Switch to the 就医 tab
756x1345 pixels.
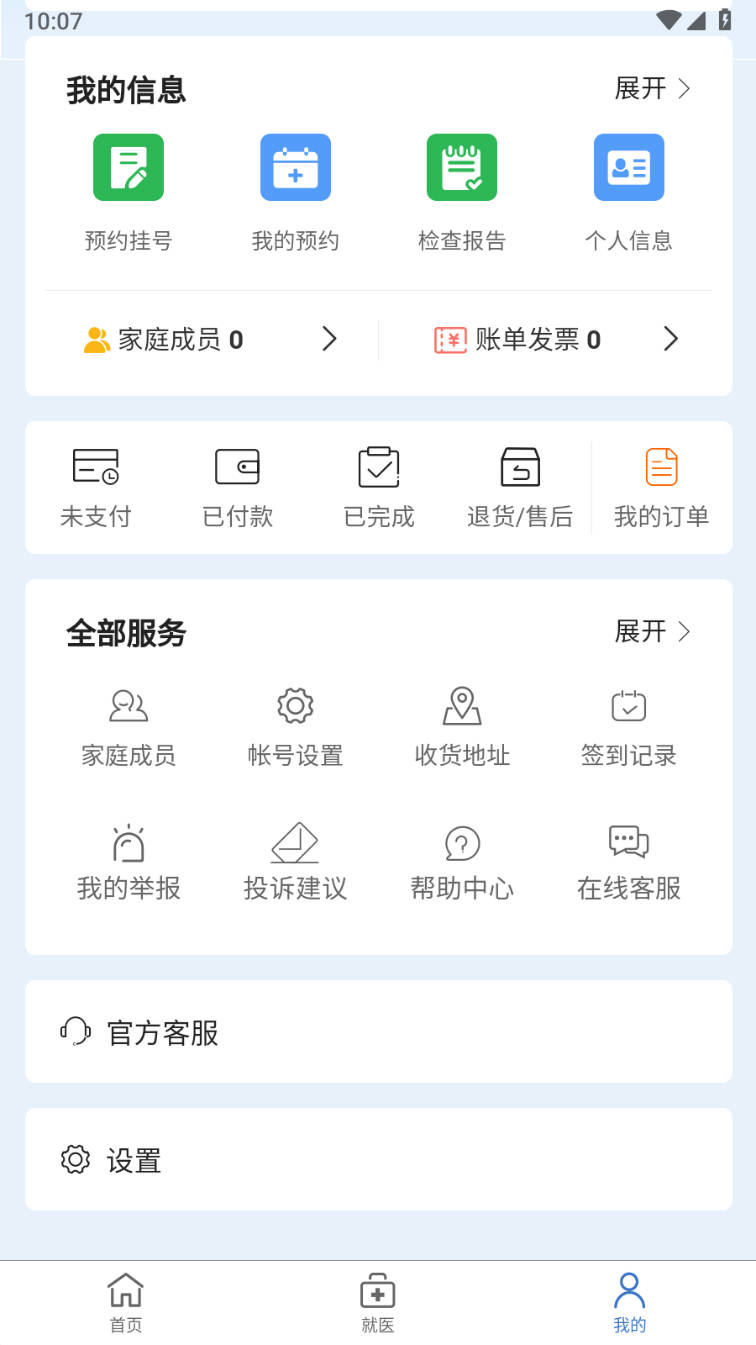378,1303
